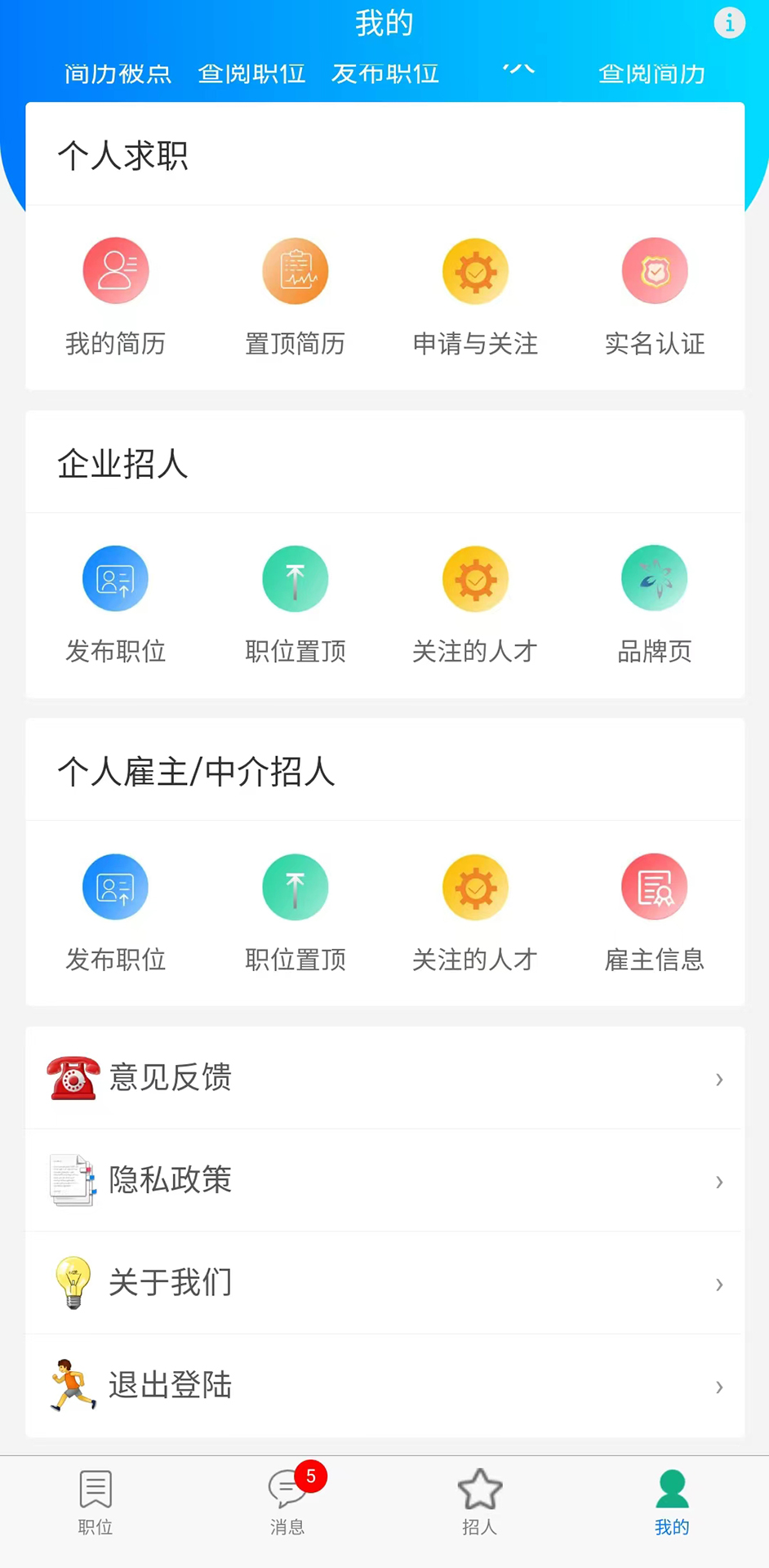
Task: Tap the 实名认证 shield icon
Action: click(x=654, y=270)
